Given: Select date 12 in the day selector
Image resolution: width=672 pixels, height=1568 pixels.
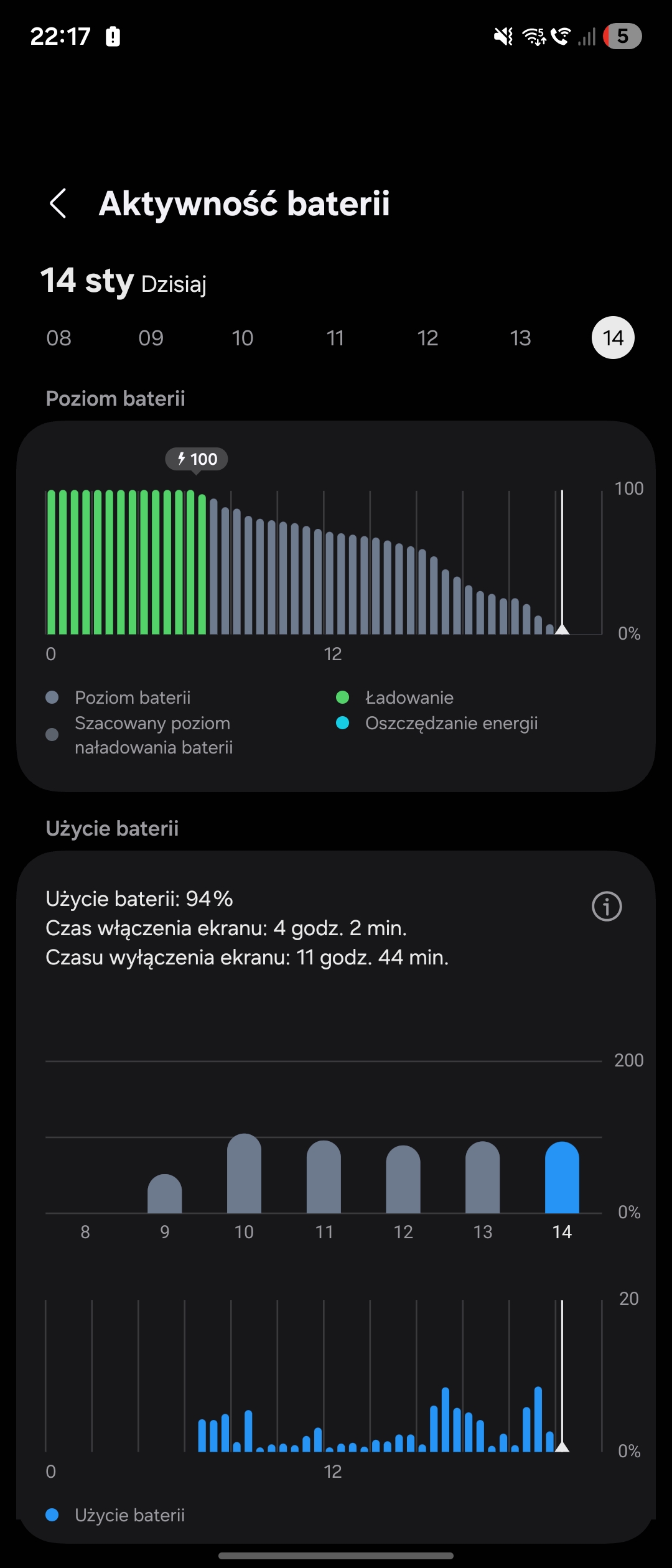Looking at the screenshot, I should tap(428, 338).
